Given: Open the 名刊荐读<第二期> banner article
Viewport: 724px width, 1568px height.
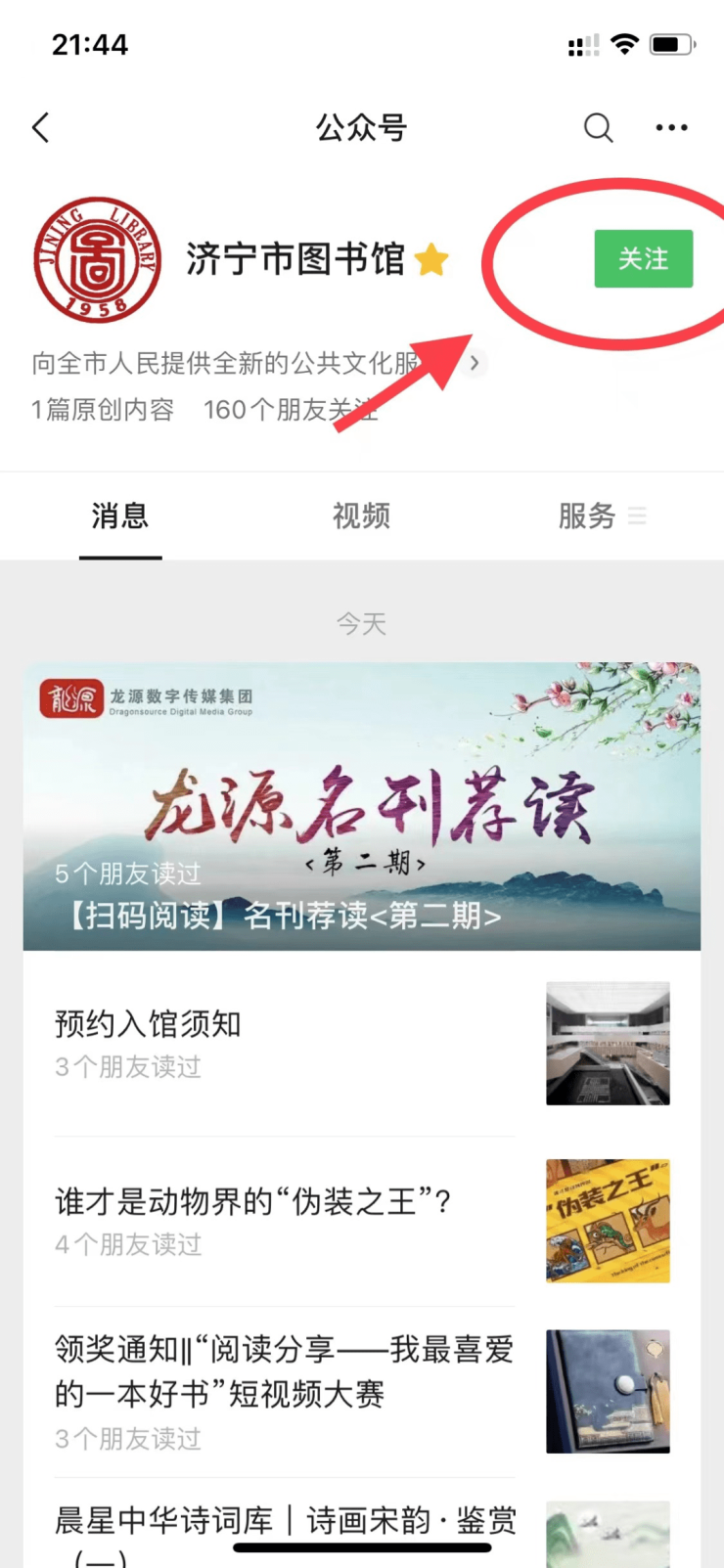Looking at the screenshot, I should coord(361,806).
